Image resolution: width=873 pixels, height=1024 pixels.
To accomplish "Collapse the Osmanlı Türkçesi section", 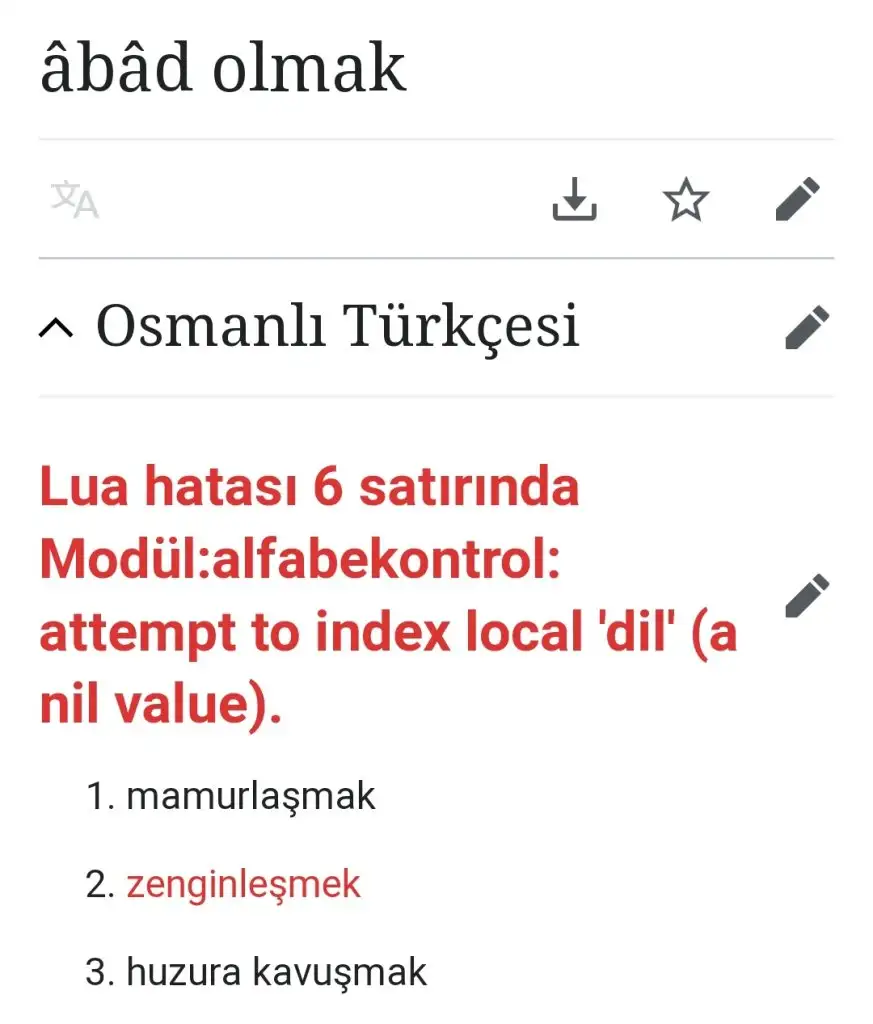I will pyautogui.click(x=59, y=327).
